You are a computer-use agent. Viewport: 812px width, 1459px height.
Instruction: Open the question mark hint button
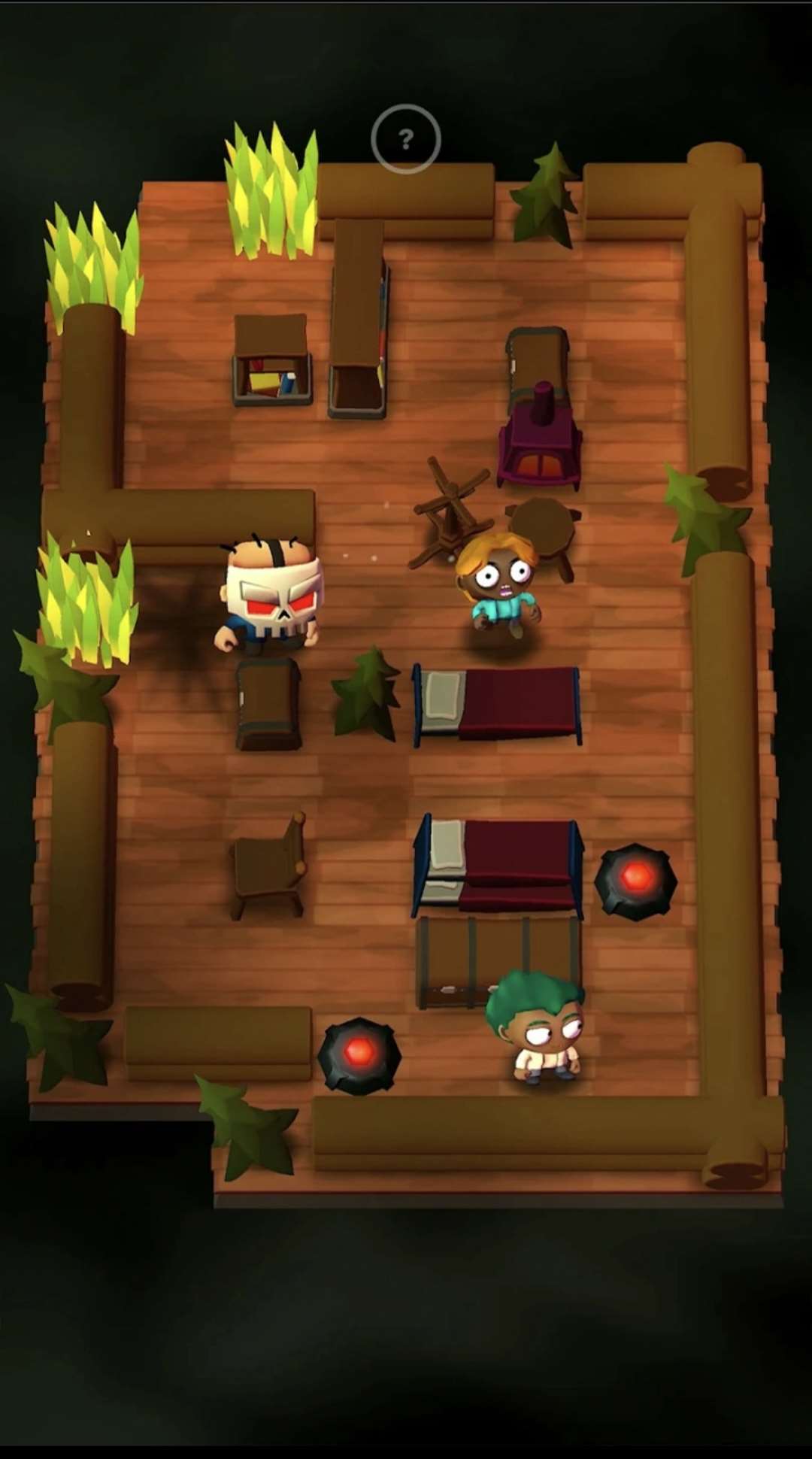point(406,139)
